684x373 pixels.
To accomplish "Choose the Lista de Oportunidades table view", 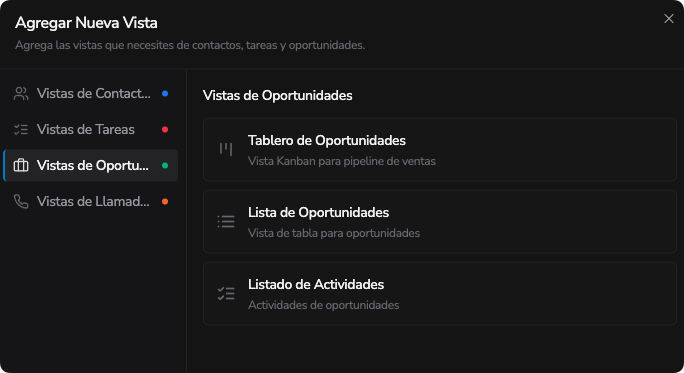I will [x=440, y=222].
